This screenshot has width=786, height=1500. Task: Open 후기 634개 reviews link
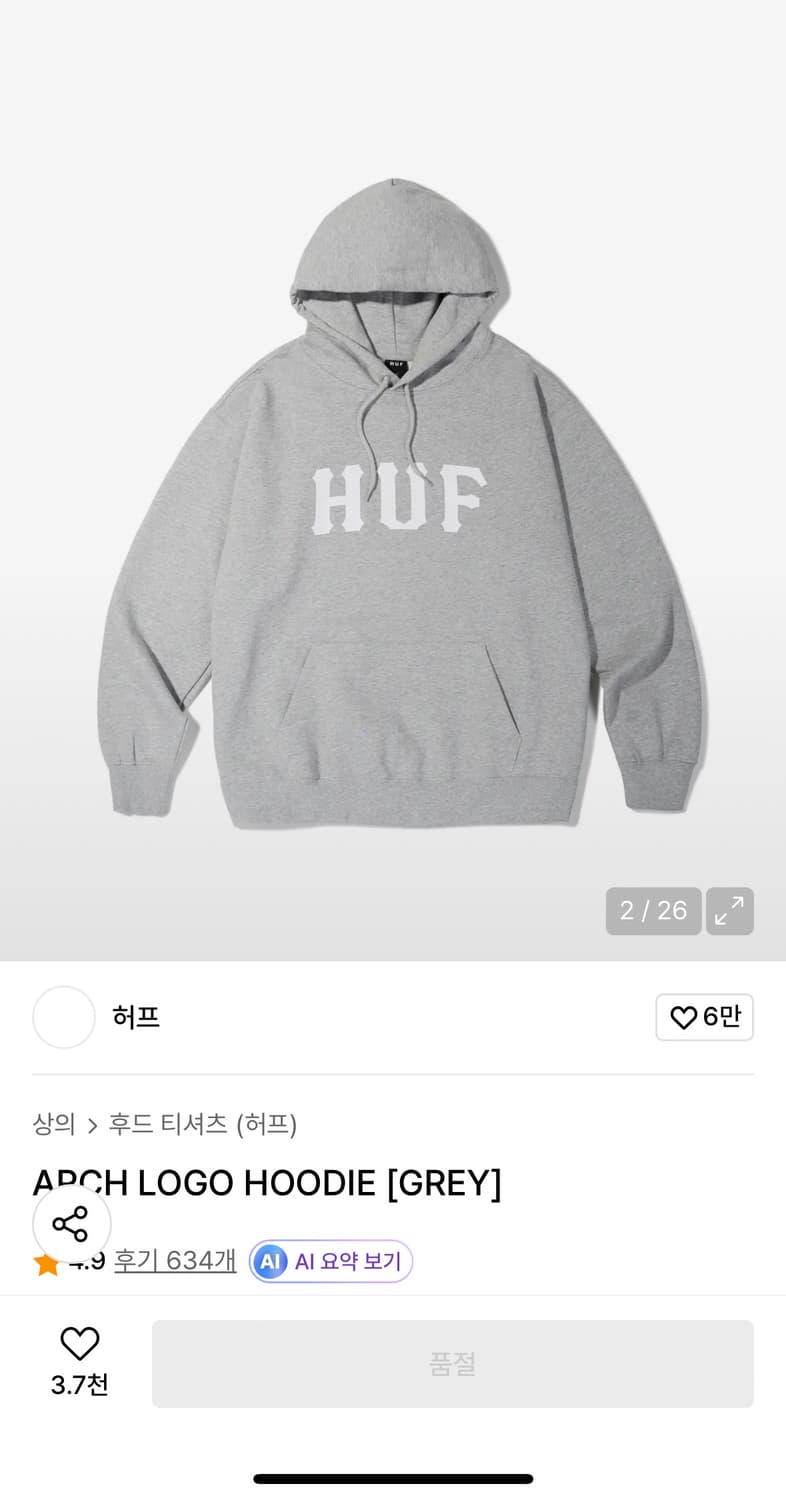175,1261
